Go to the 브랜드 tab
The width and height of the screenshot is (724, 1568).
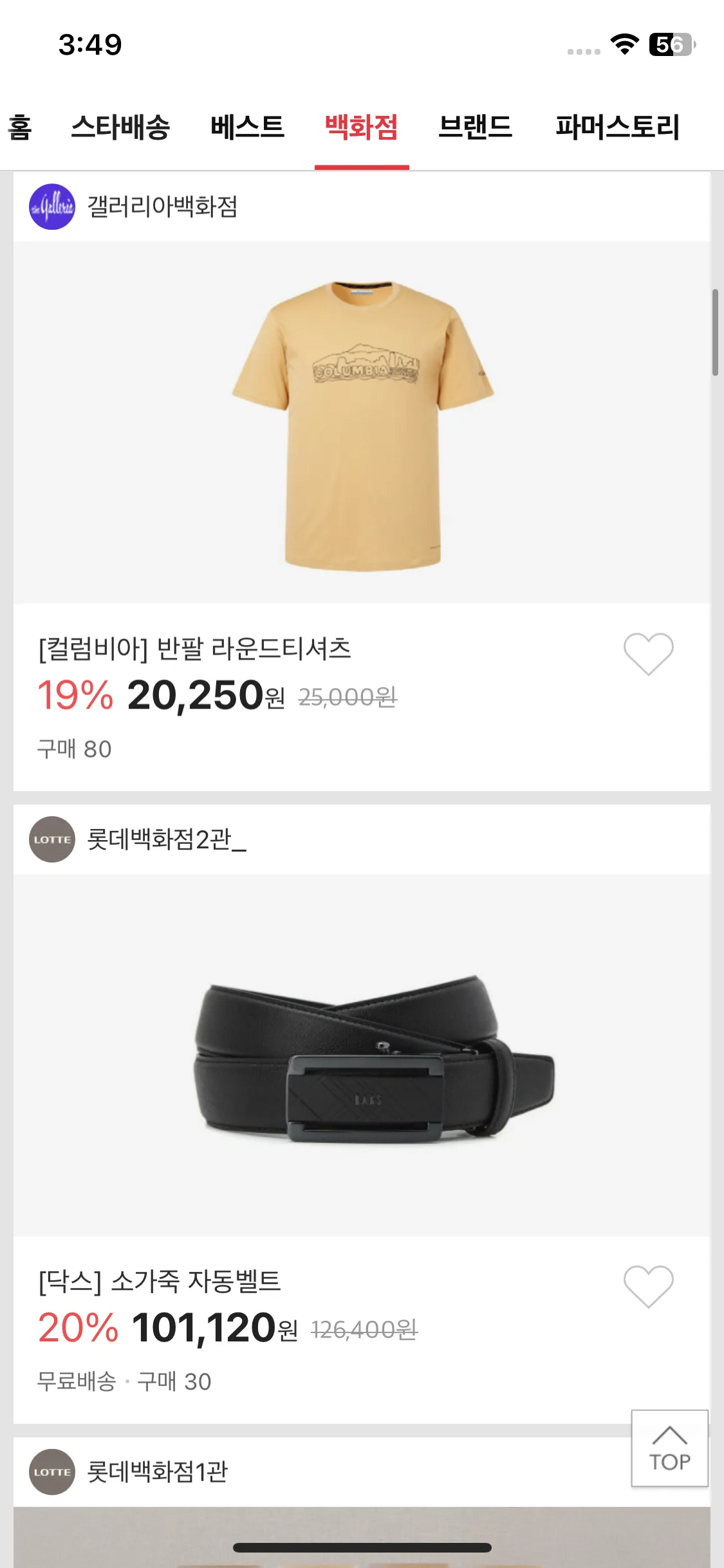475,127
